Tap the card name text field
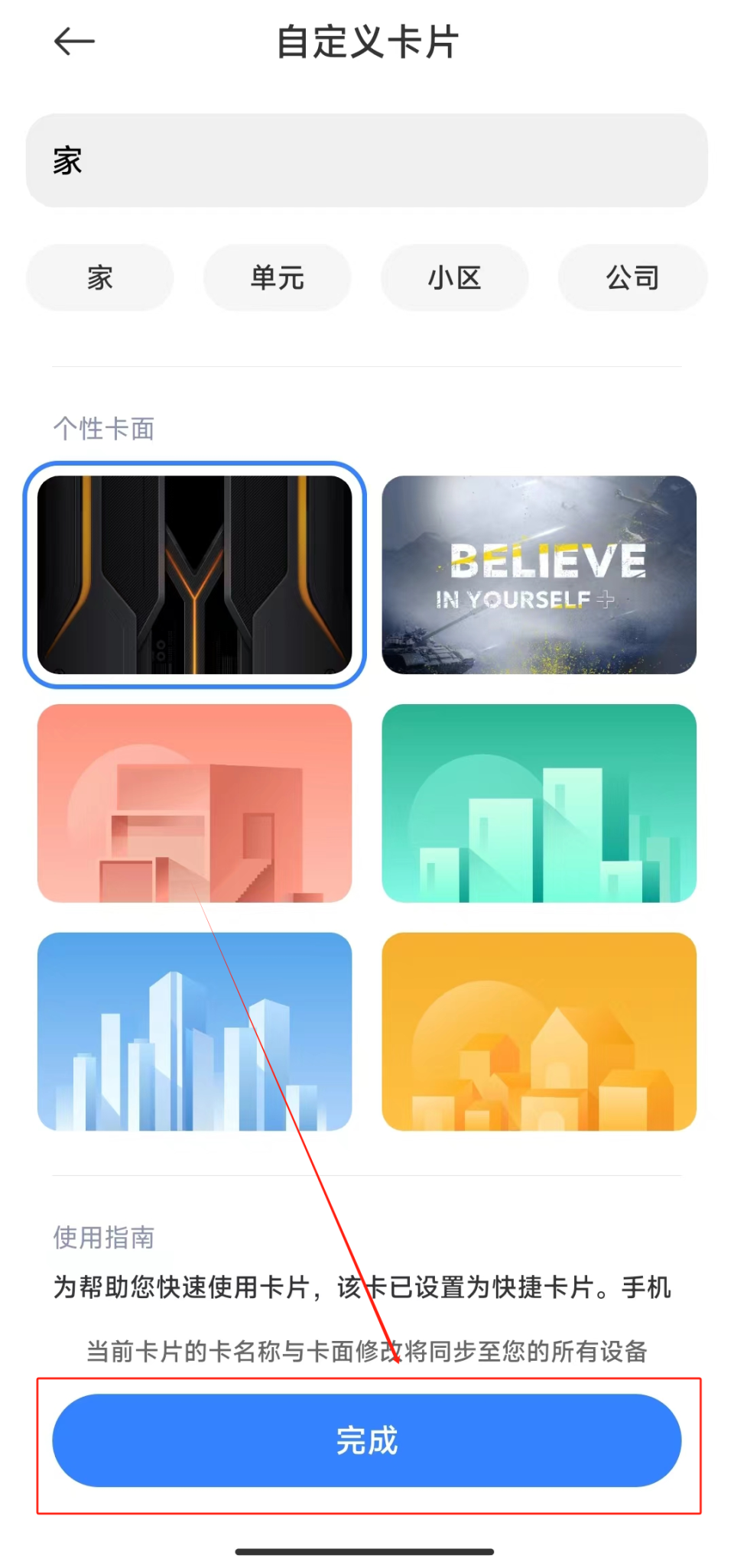The image size is (734, 1568). (366, 161)
